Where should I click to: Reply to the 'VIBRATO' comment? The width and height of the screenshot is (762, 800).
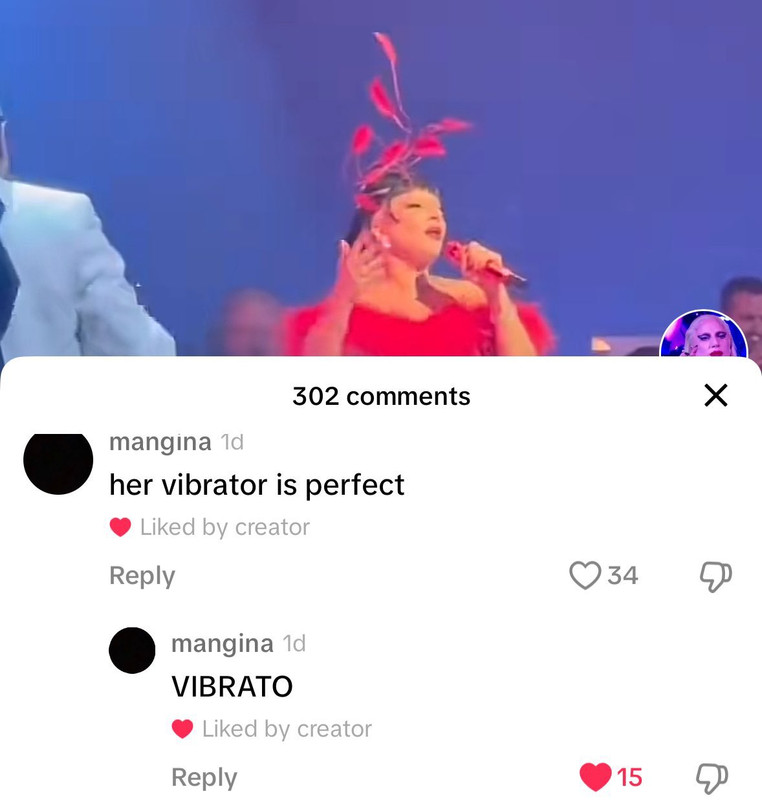pyautogui.click(x=203, y=777)
